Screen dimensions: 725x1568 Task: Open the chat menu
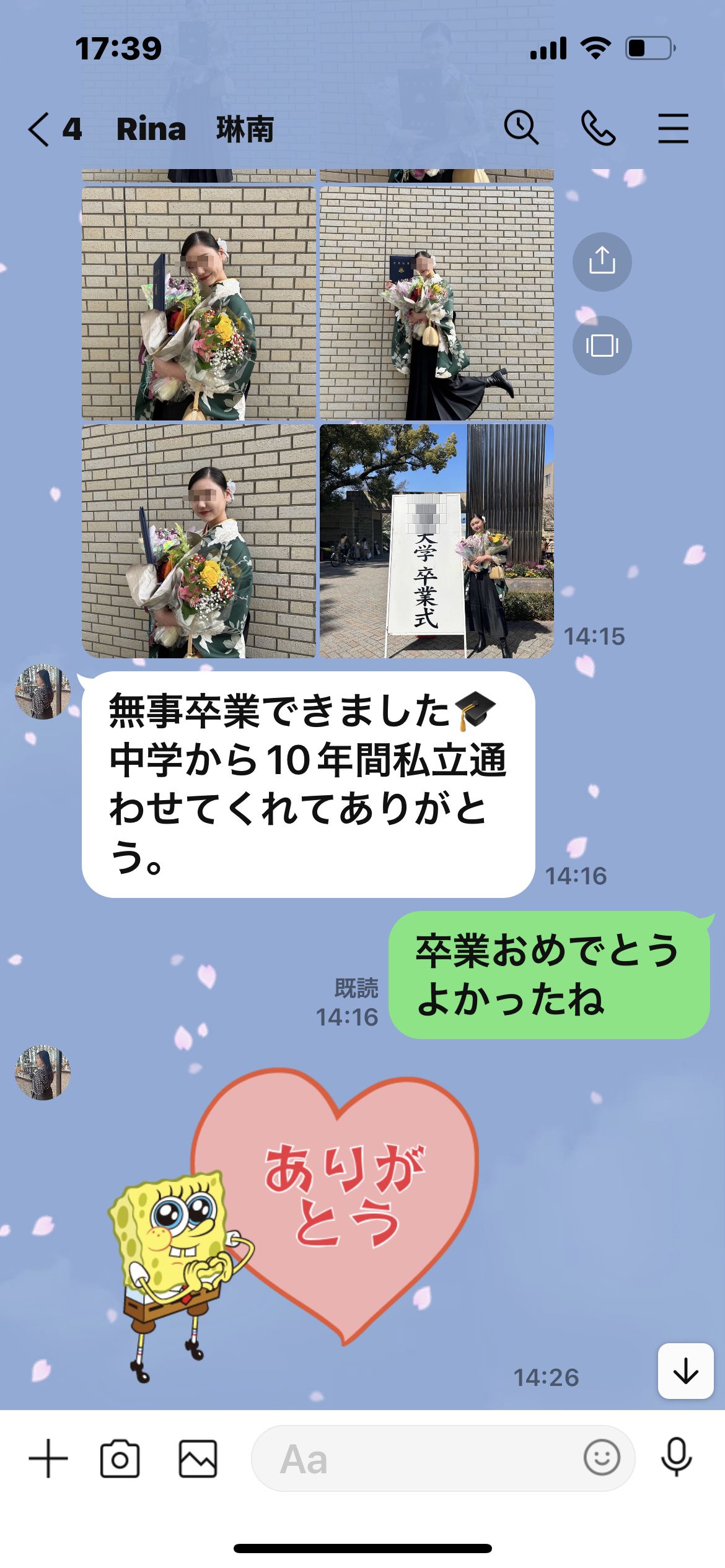[673, 128]
